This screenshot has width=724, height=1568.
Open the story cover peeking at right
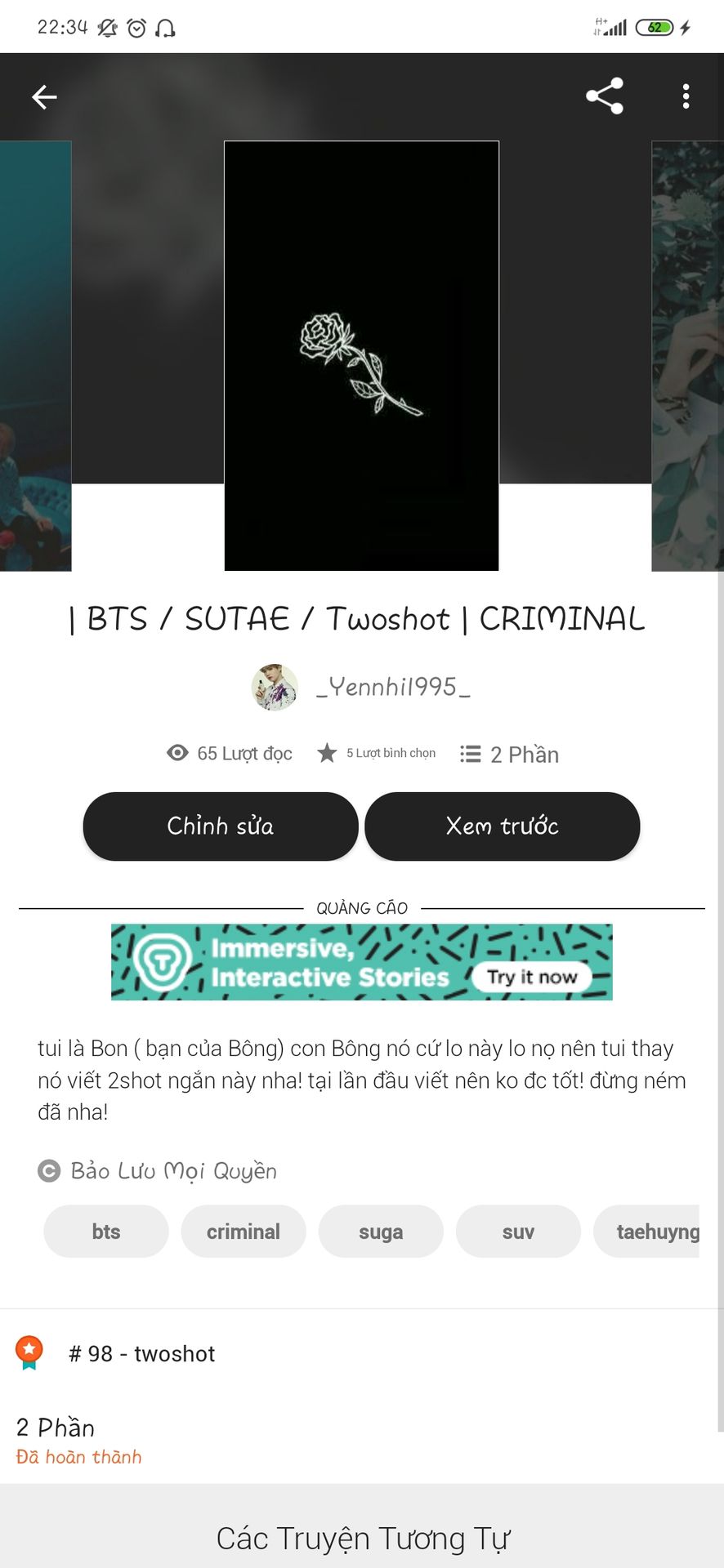coord(687,356)
